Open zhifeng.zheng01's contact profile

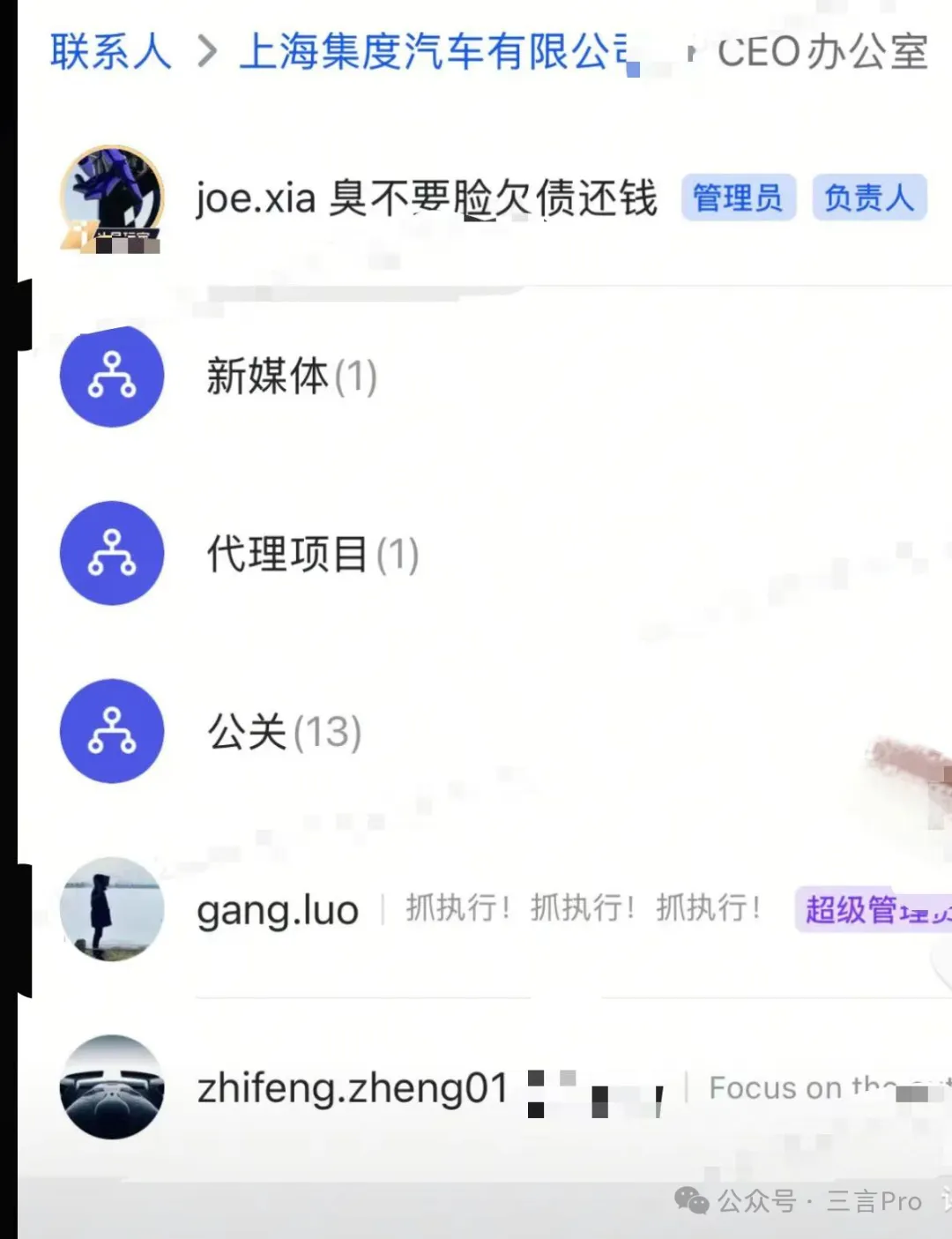coord(353,1088)
